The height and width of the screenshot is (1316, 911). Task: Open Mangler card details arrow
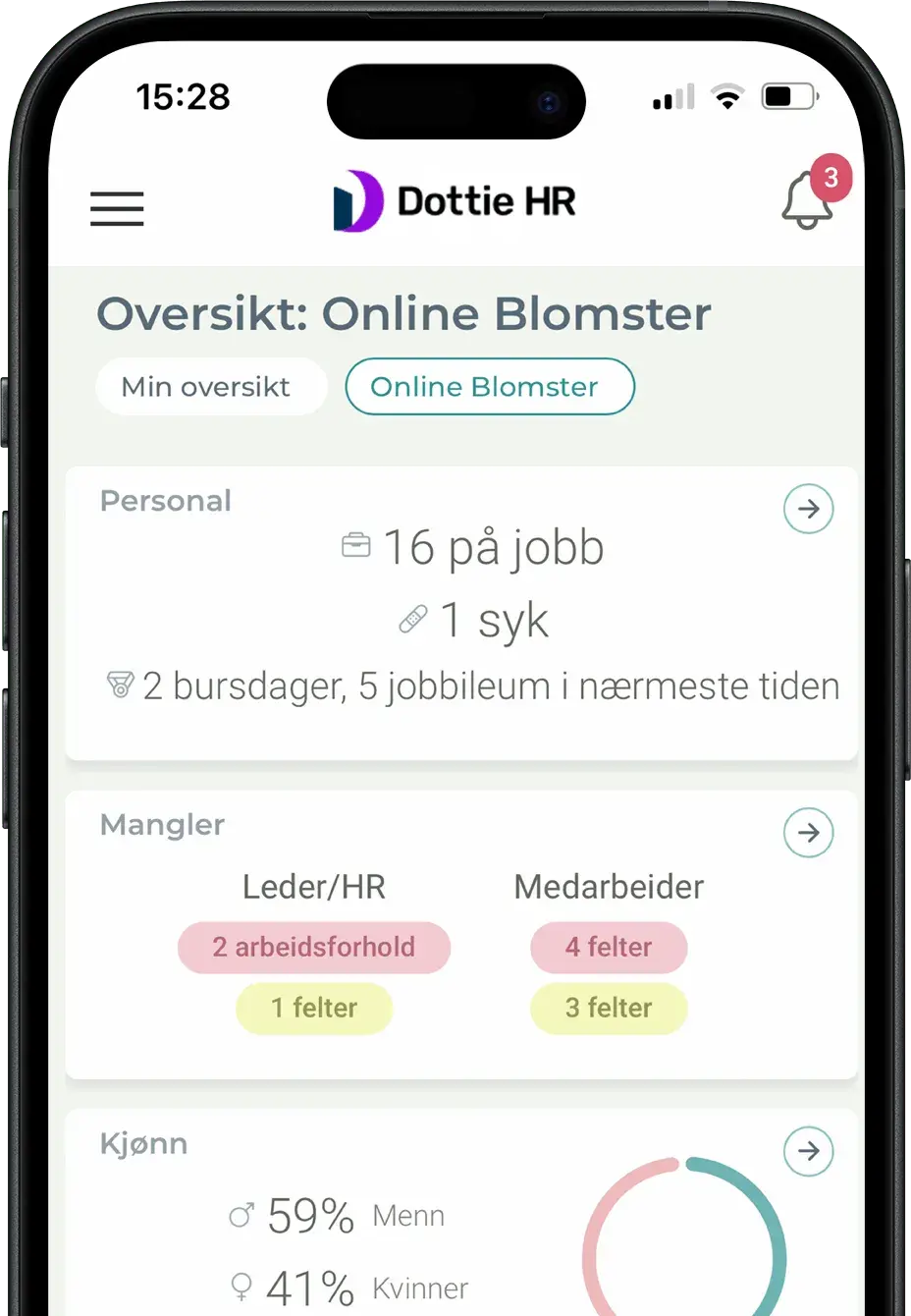[808, 833]
